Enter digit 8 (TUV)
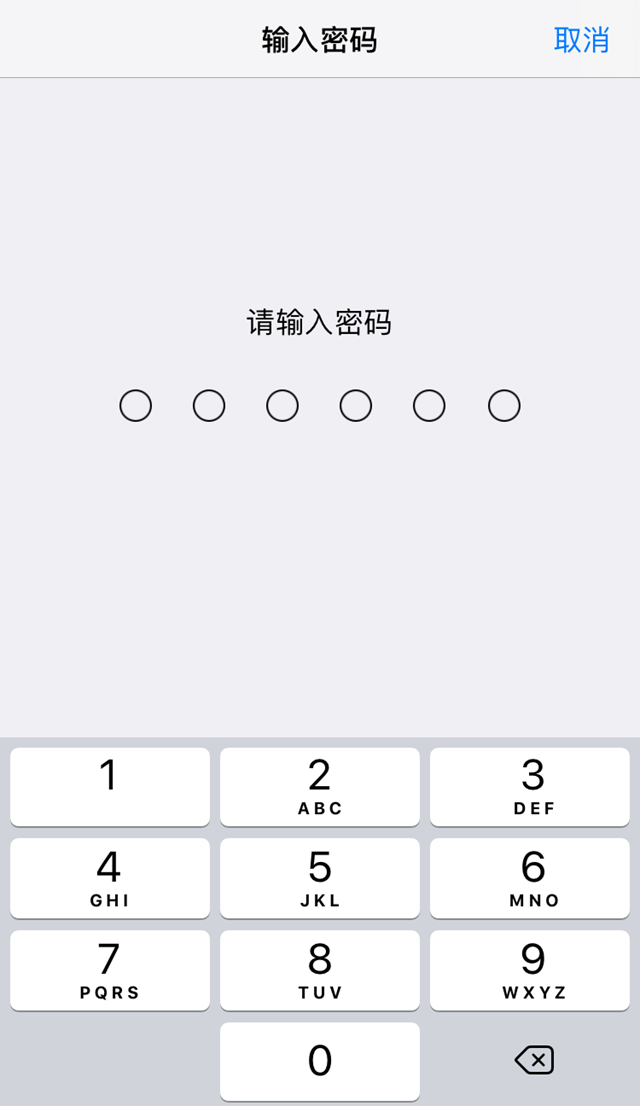Screen dimensions: 640x1106 pos(320,969)
